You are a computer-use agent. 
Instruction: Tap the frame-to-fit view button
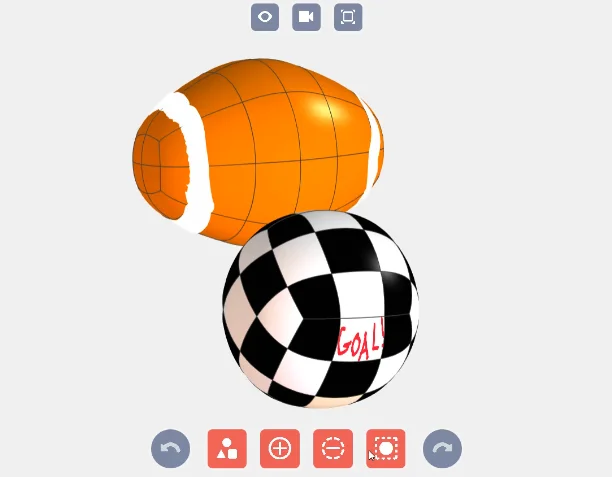click(348, 17)
